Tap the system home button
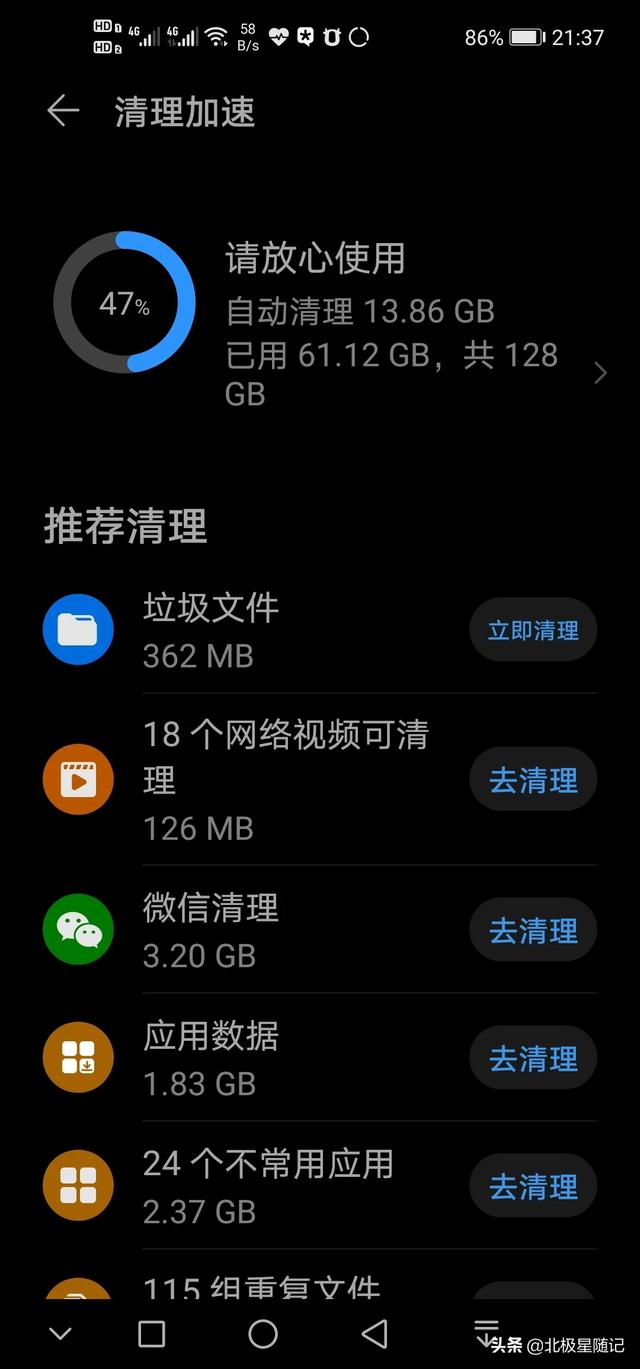640x1369 pixels. (263, 1333)
